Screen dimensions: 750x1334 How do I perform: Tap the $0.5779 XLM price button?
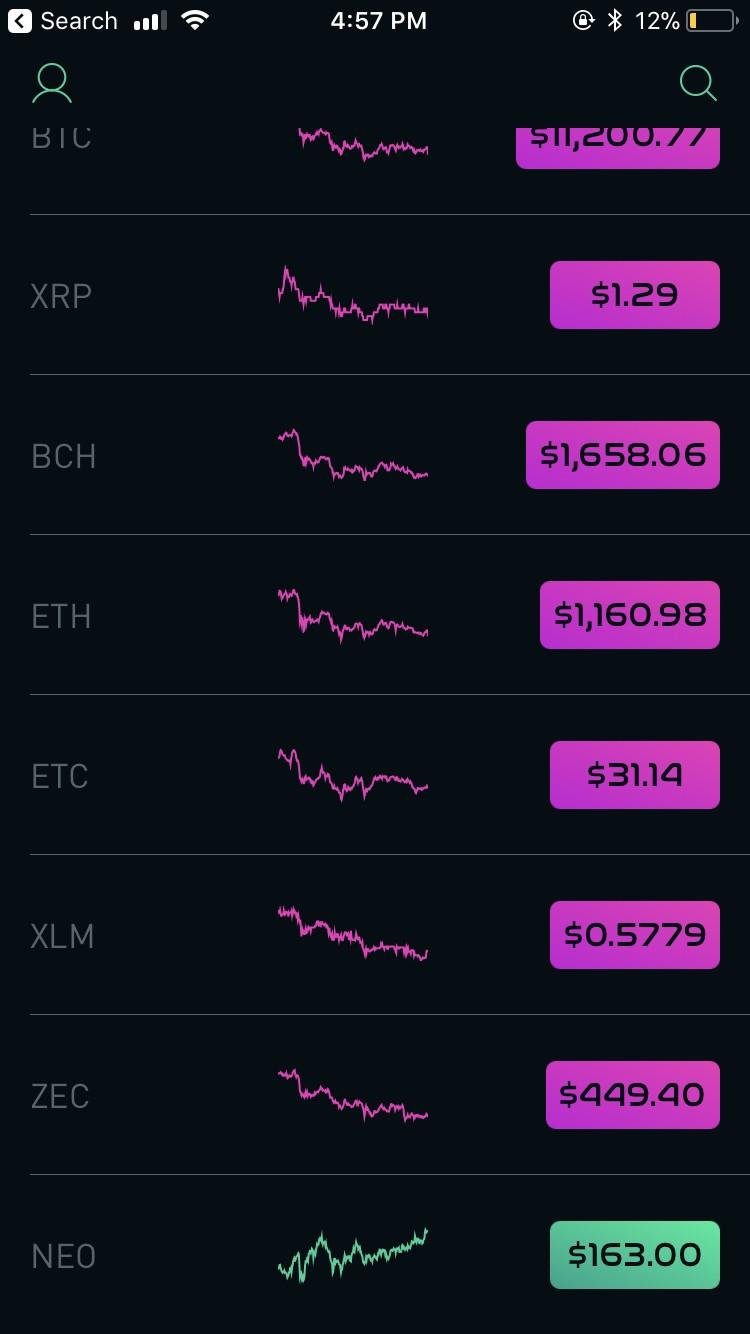[x=635, y=935]
